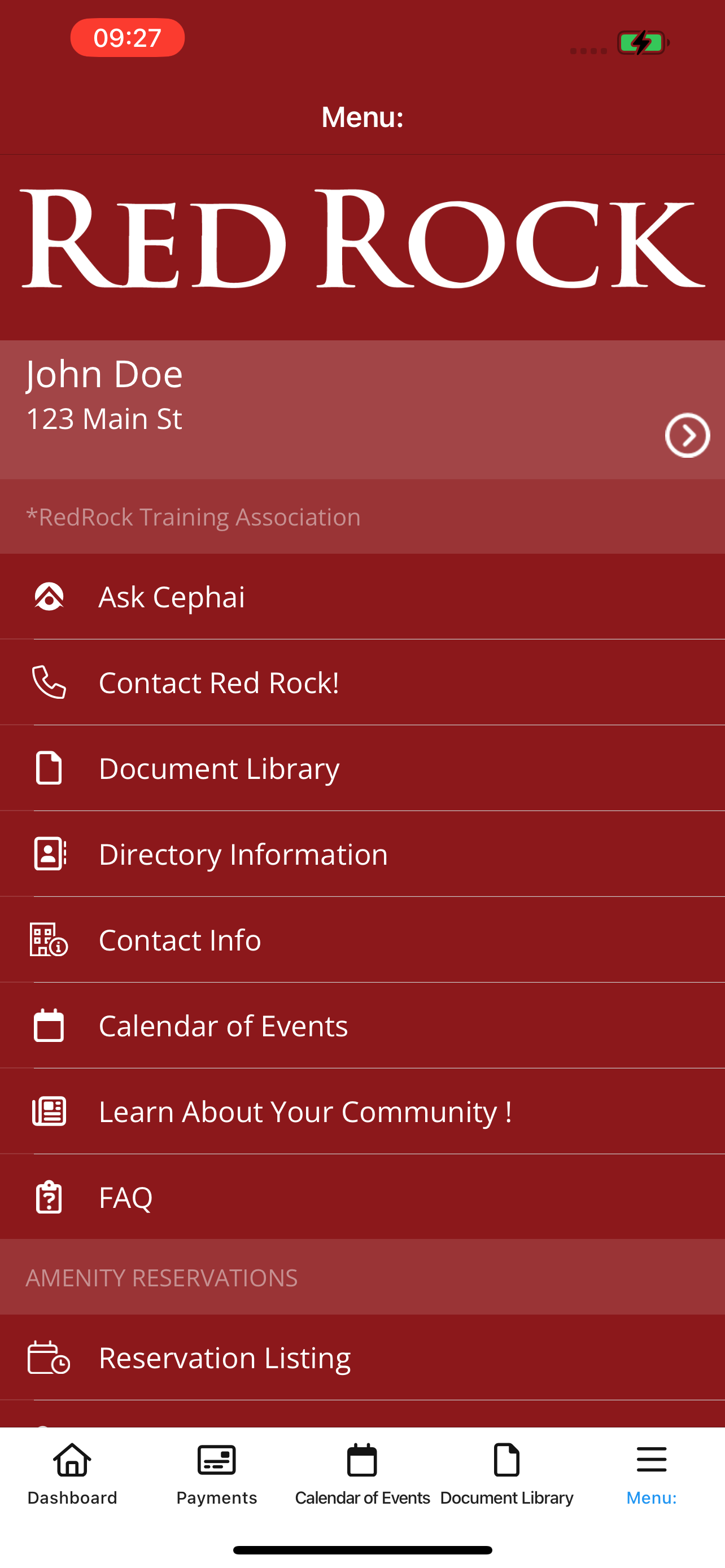View Learn About Your Community !
The height and width of the screenshot is (1568, 725).
[362, 1111]
